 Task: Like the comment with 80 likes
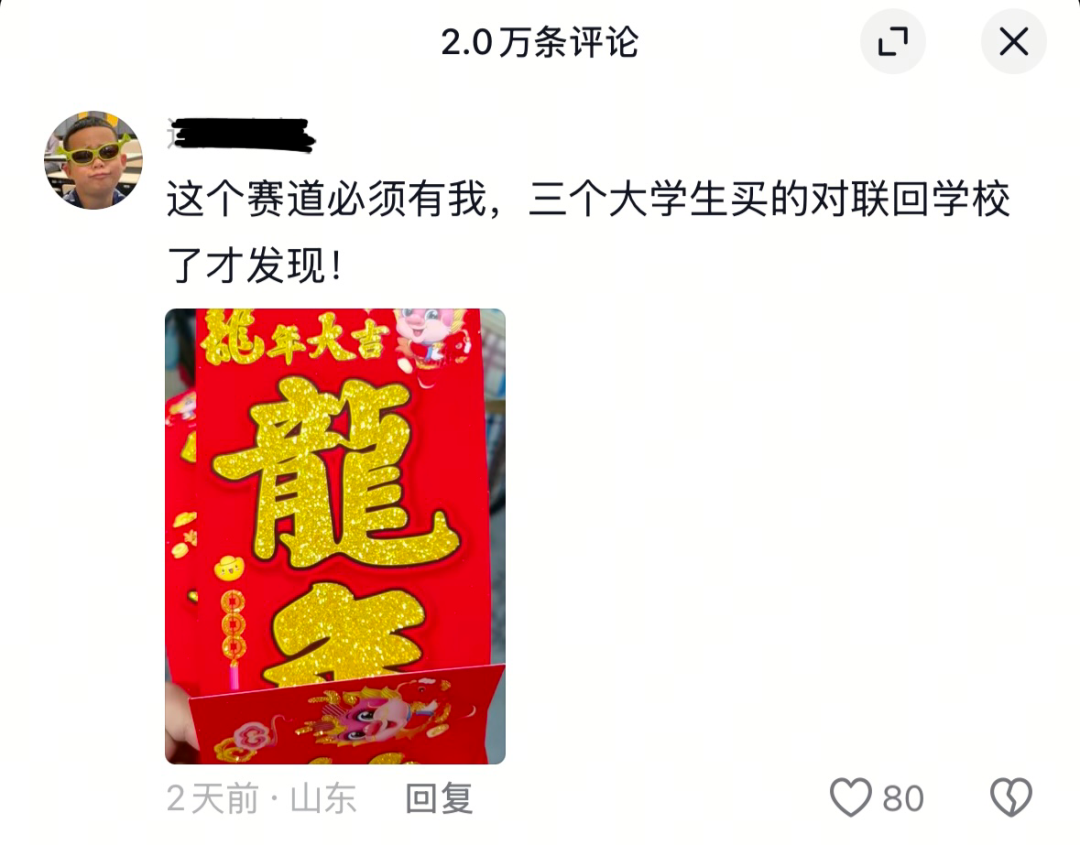(852, 798)
